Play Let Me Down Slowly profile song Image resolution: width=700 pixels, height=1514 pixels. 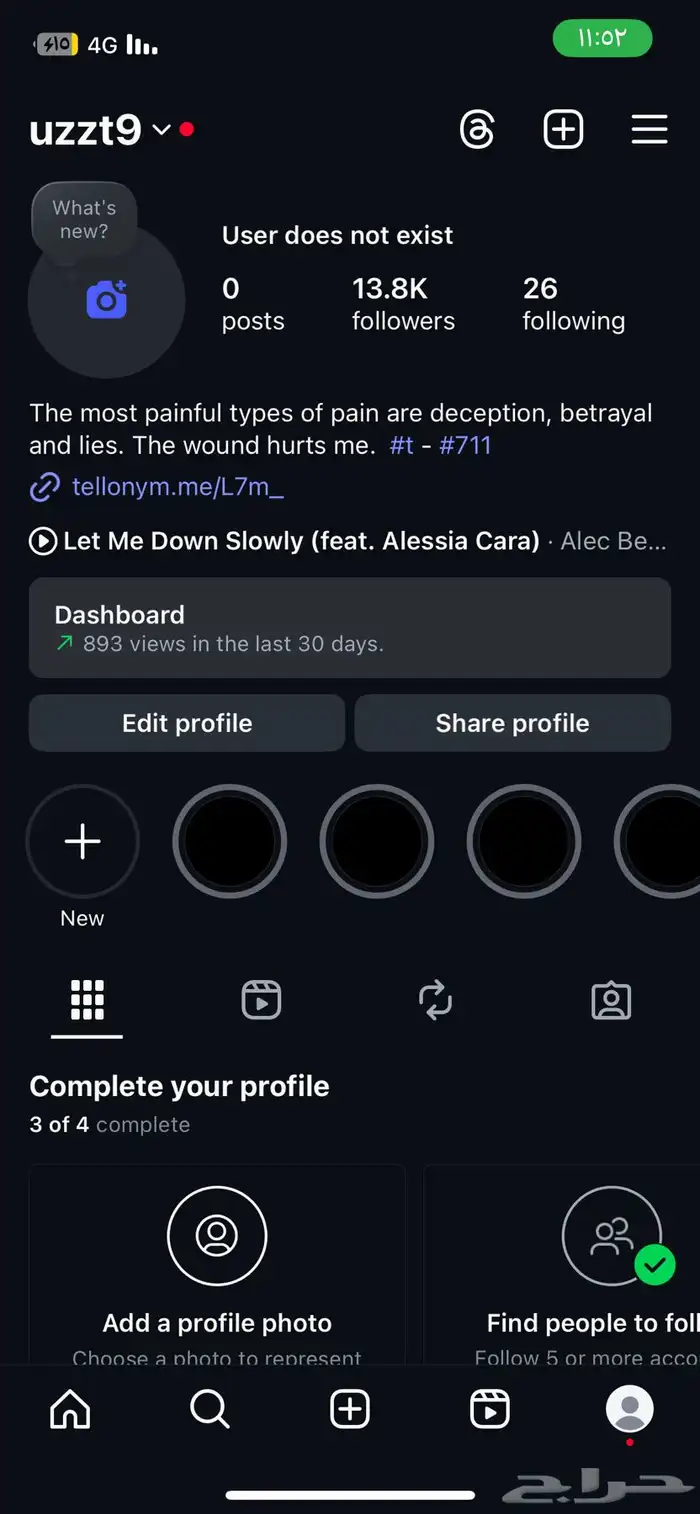(x=43, y=541)
